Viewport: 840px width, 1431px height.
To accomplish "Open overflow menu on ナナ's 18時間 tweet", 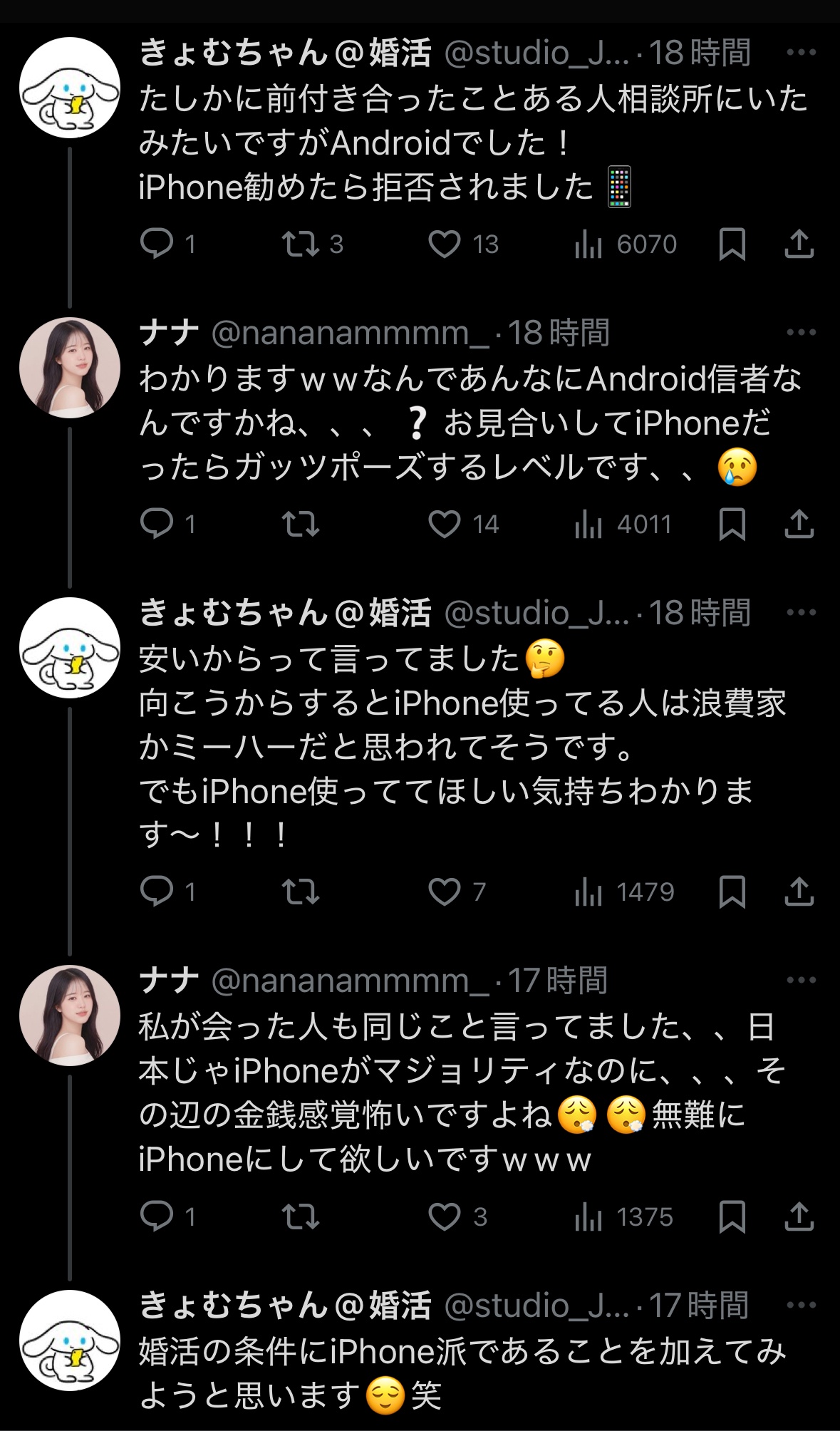I will (x=801, y=332).
